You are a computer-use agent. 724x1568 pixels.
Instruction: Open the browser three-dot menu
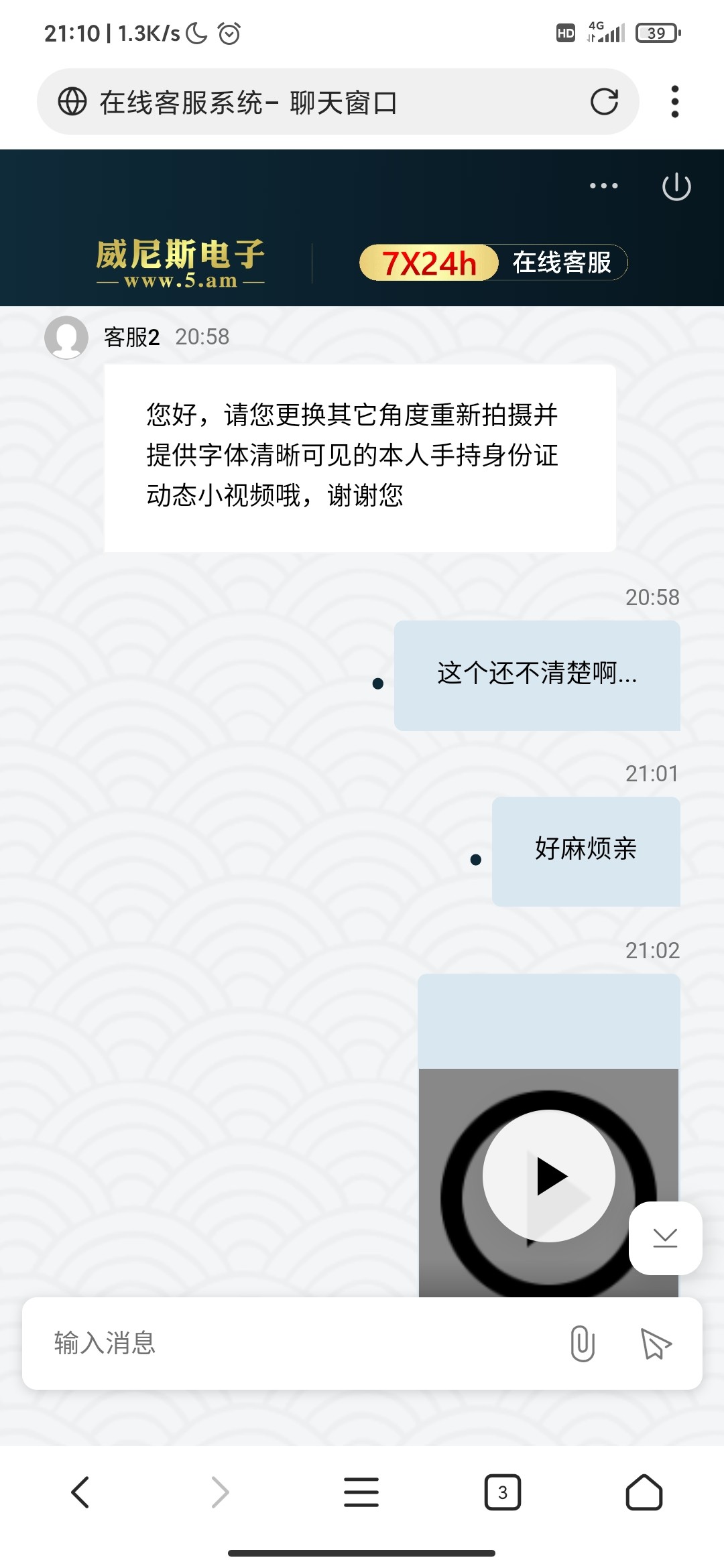674,101
